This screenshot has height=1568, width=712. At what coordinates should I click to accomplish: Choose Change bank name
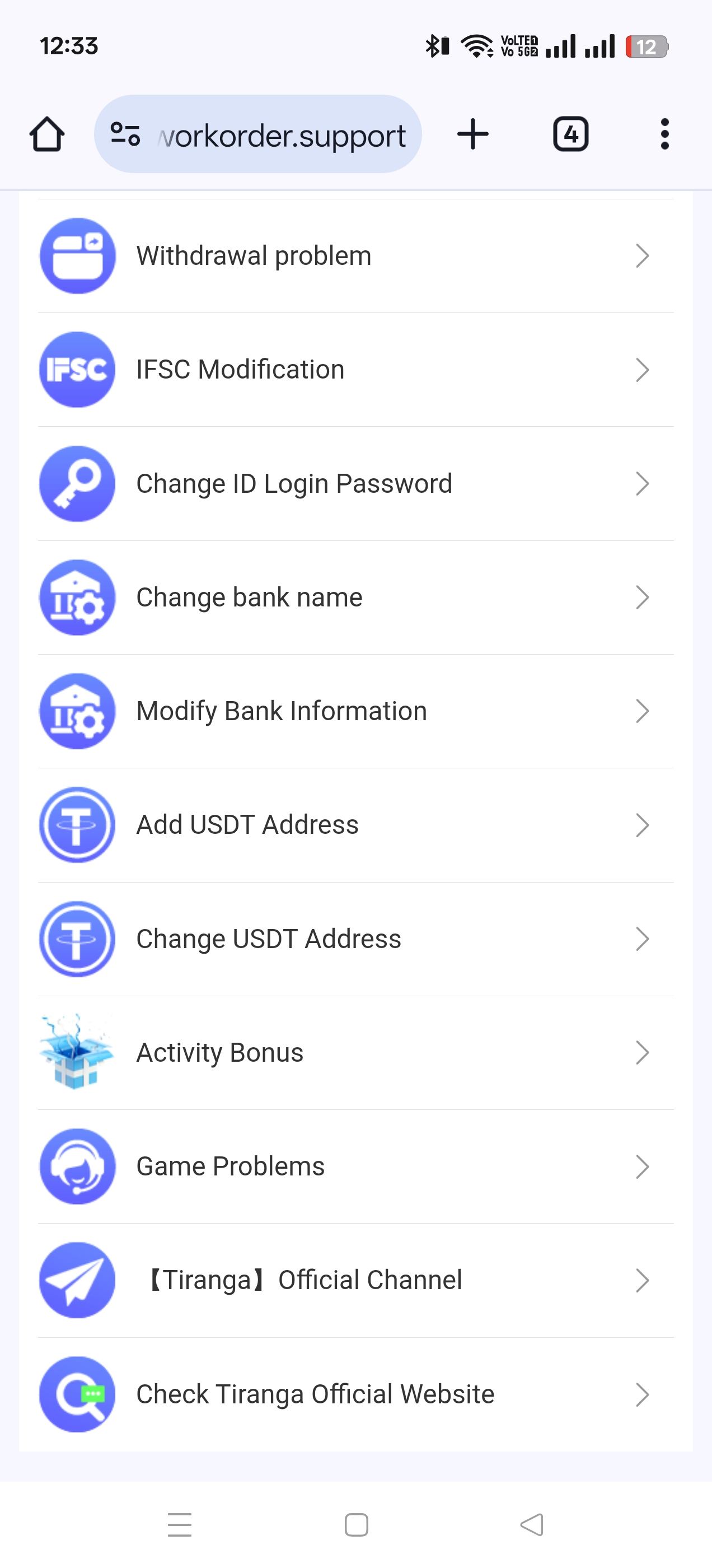point(355,597)
